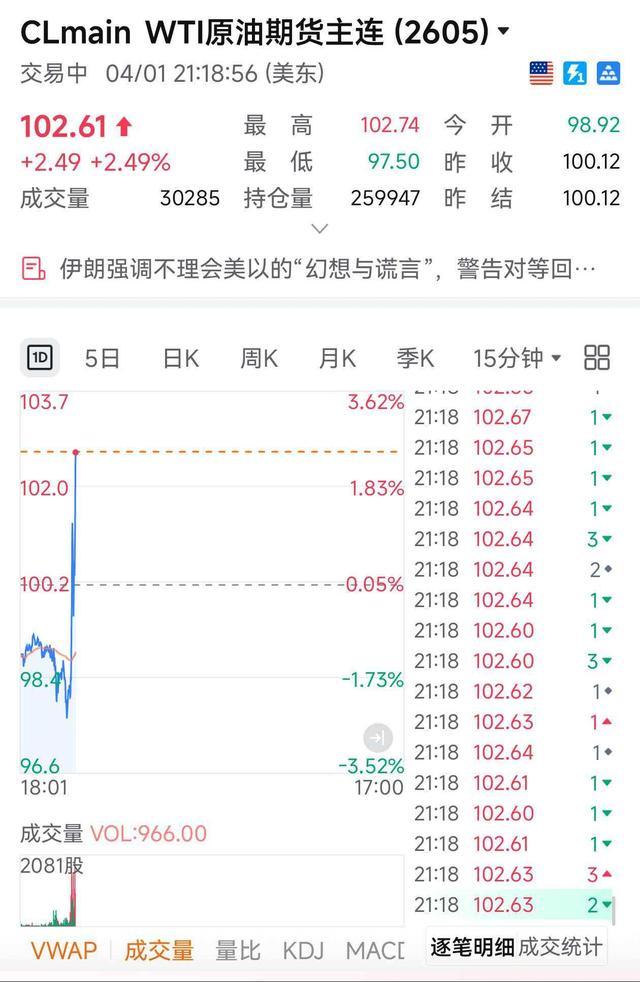Select the VWAP indicator
Viewport: 640px width, 982px height.
(x=64, y=950)
